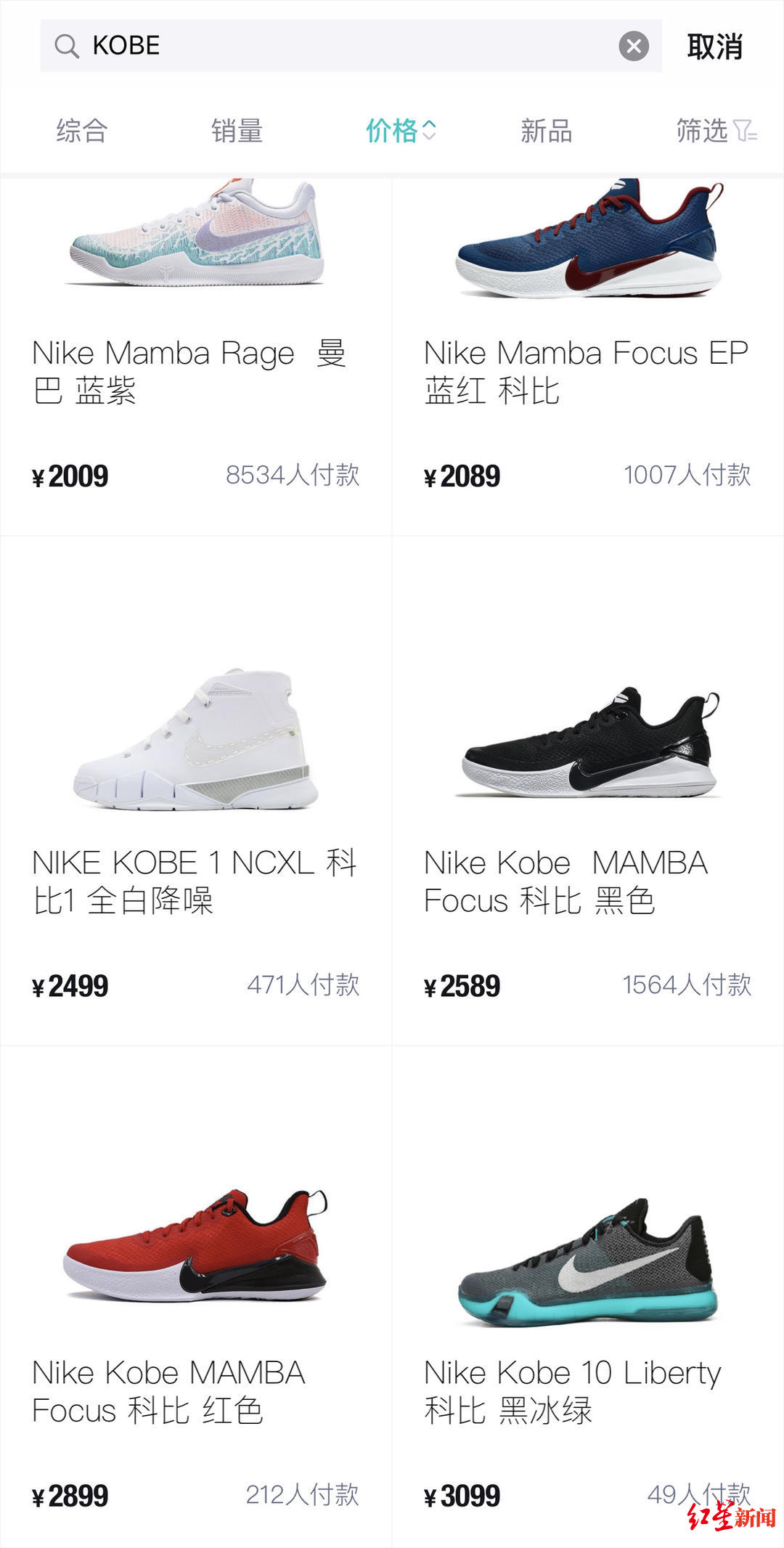The width and height of the screenshot is (784, 1548).
Task: Show 新品 new arrivals
Action: pyautogui.click(x=546, y=131)
